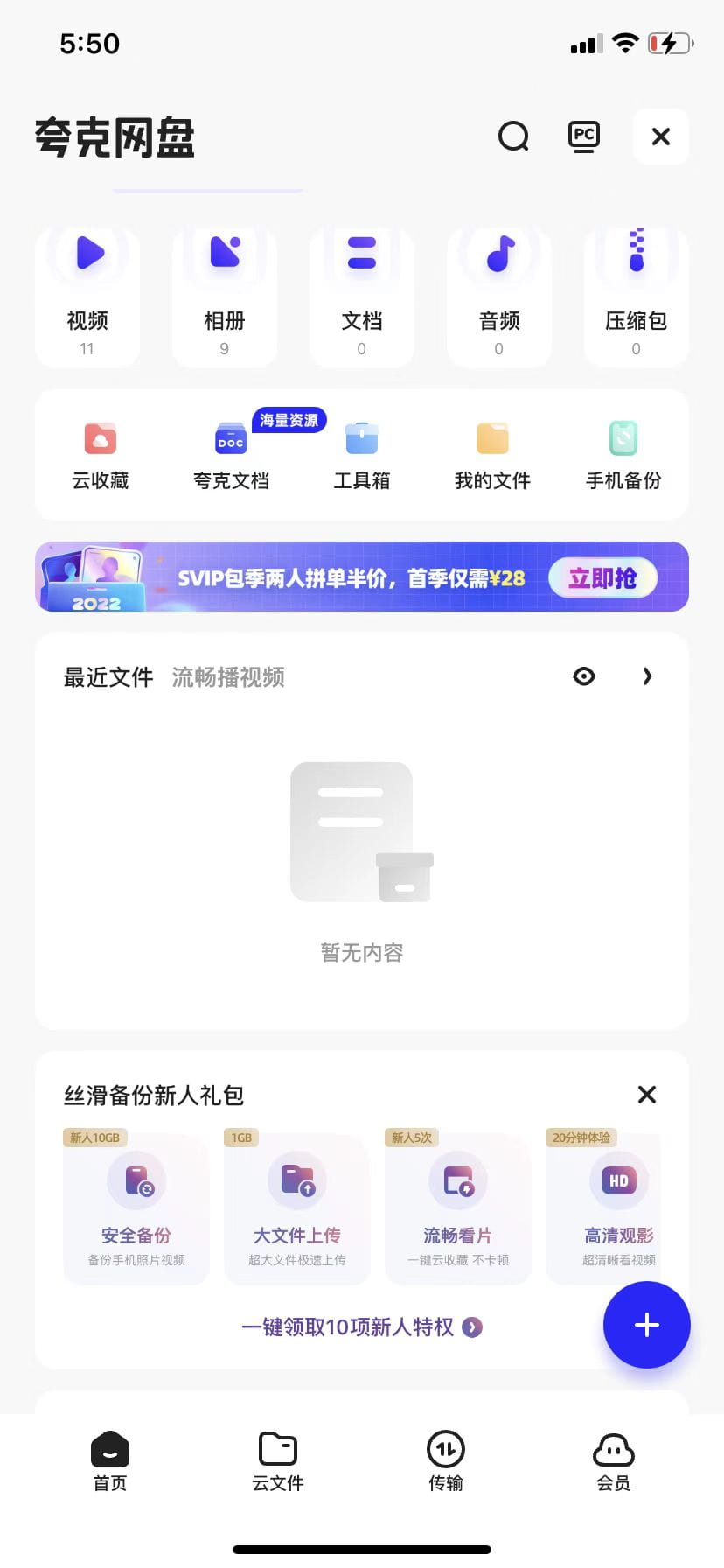Screen dimensions: 724x1568
Task: Toggle recent files visibility eye icon
Action: tap(584, 676)
